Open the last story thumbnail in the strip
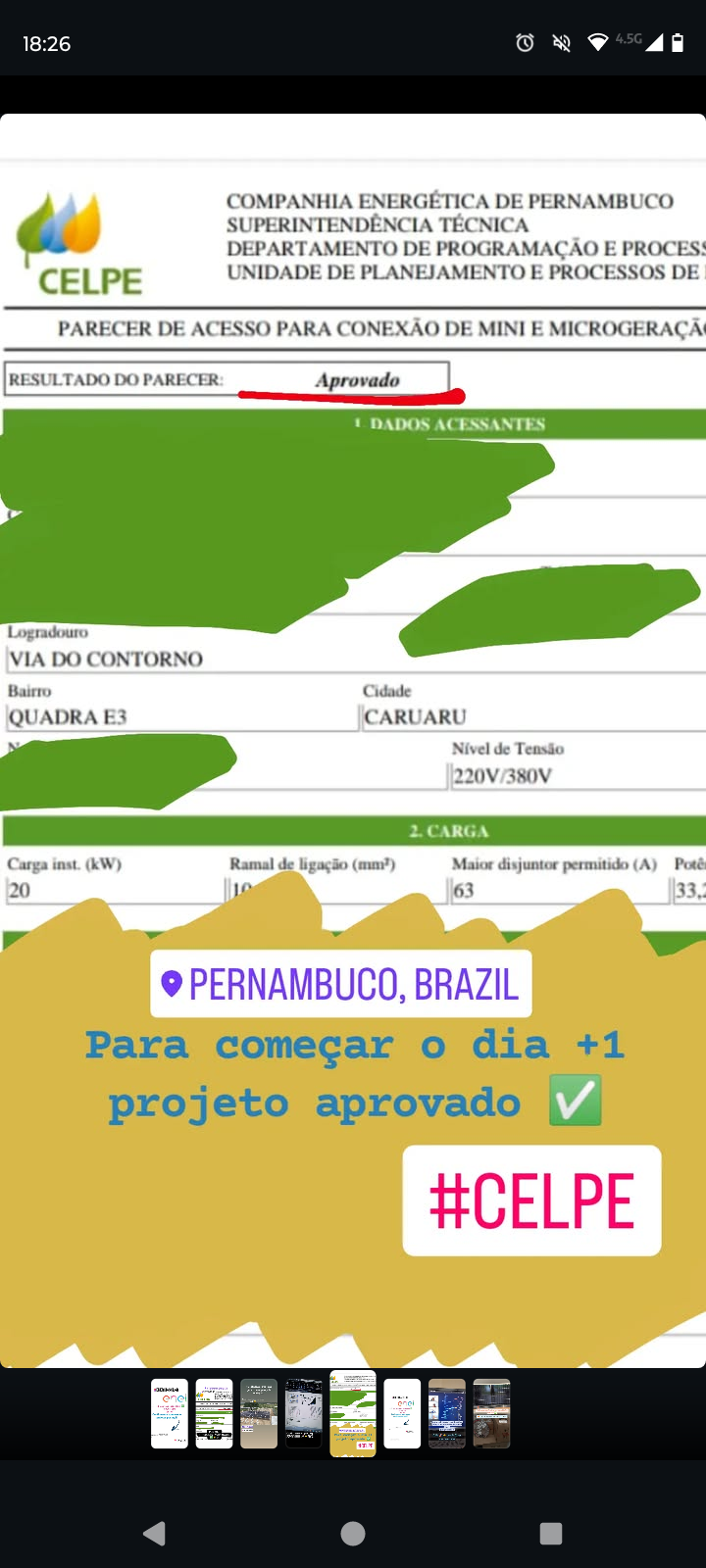 491,1413
